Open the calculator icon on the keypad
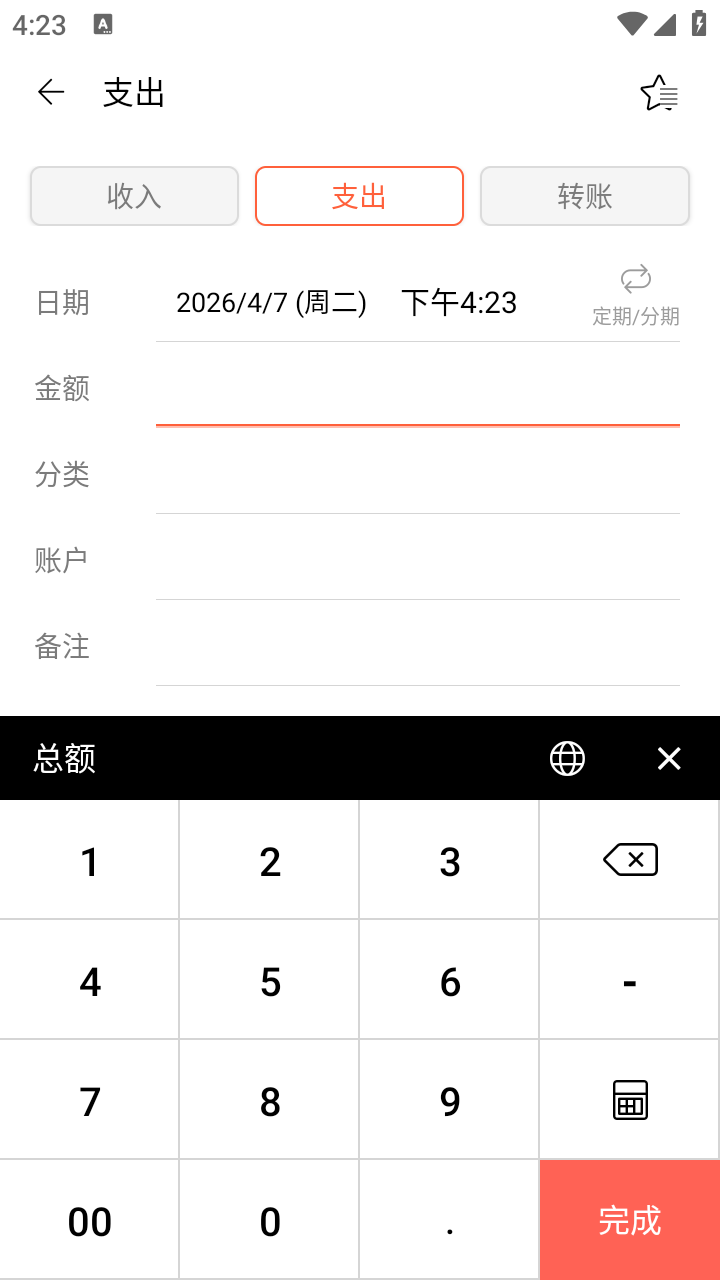The image size is (720, 1280). click(x=628, y=1099)
